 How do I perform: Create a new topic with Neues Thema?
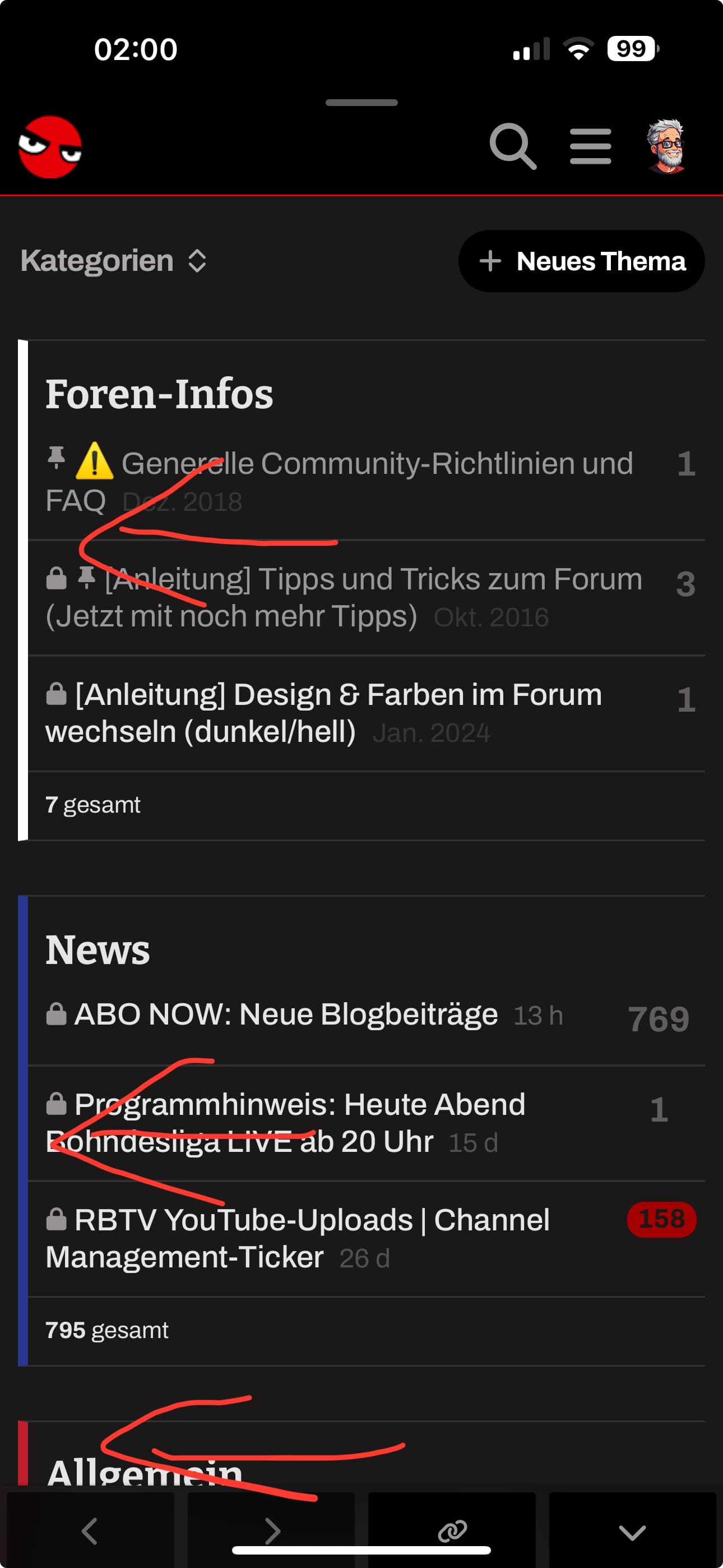pos(581,261)
